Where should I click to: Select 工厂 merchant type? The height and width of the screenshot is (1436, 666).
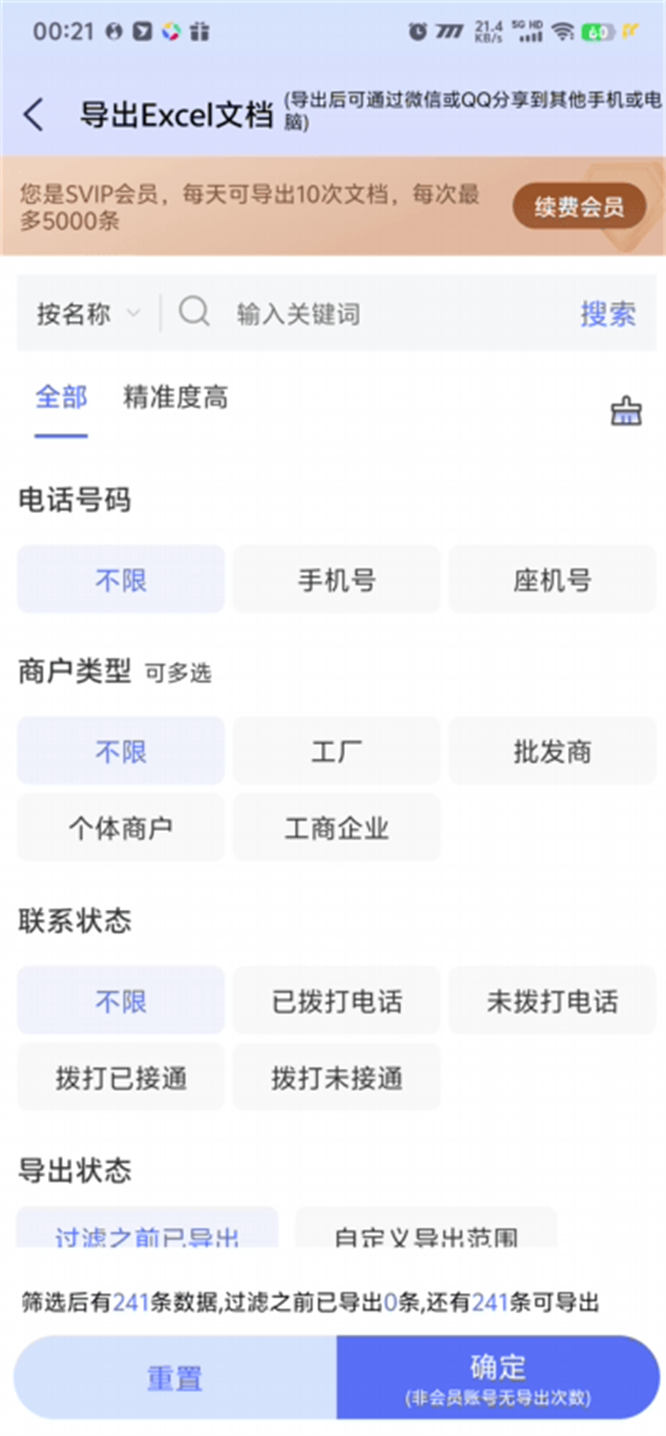pos(336,751)
